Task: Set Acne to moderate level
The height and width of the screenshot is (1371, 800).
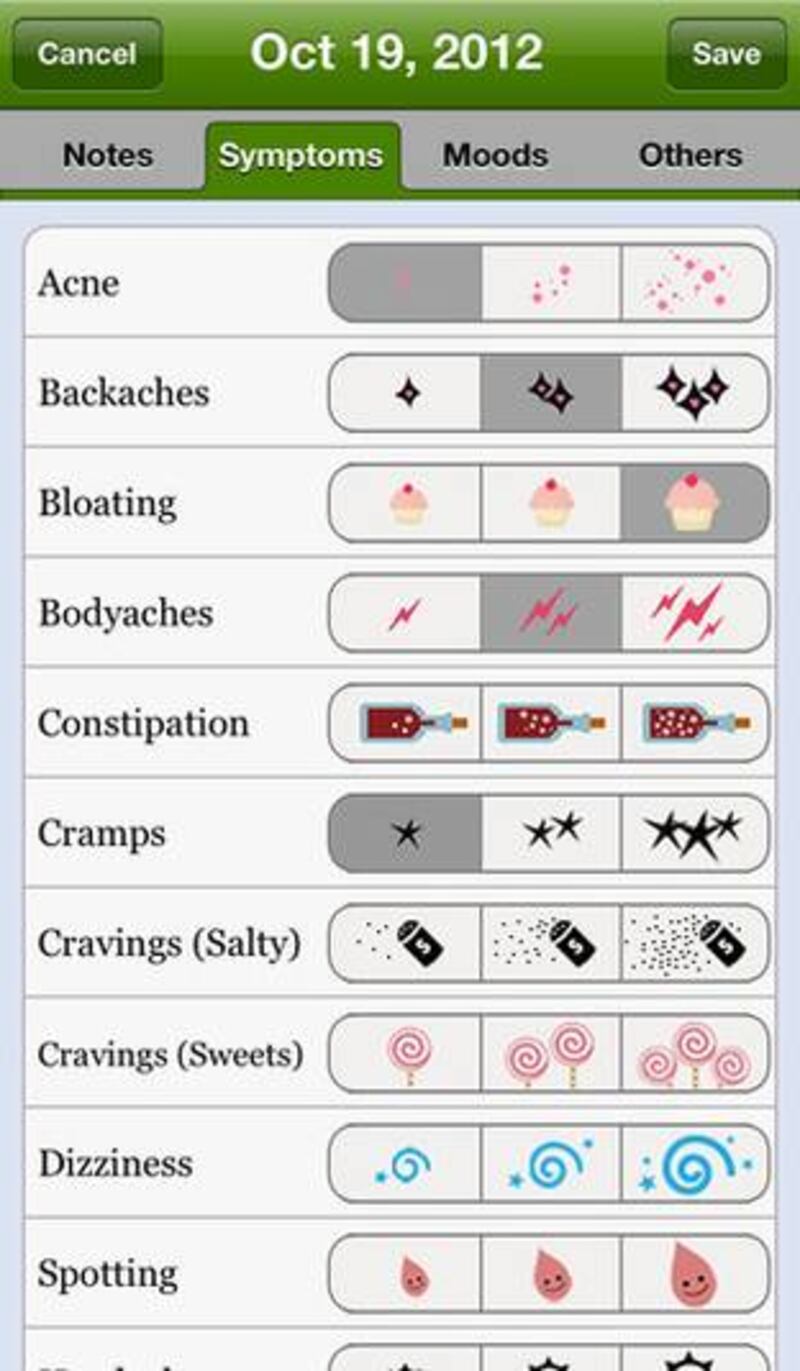Action: click(551, 283)
